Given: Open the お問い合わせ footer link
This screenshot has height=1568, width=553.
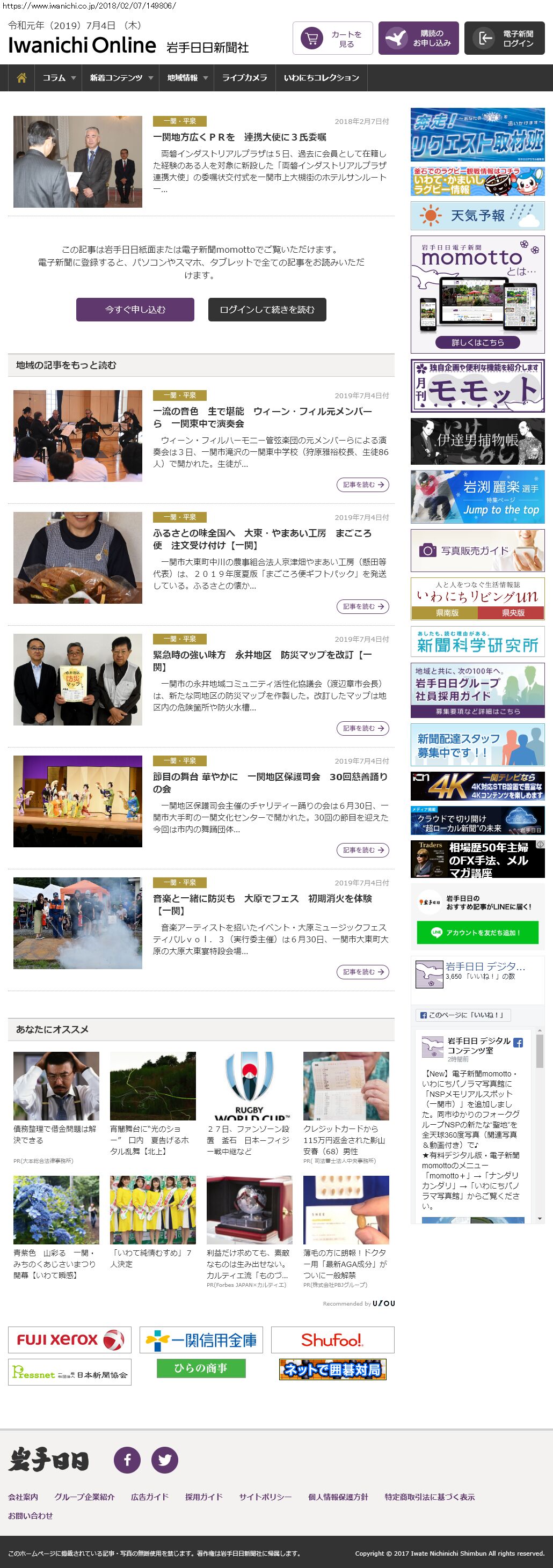Looking at the screenshot, I should [x=31, y=1515].
